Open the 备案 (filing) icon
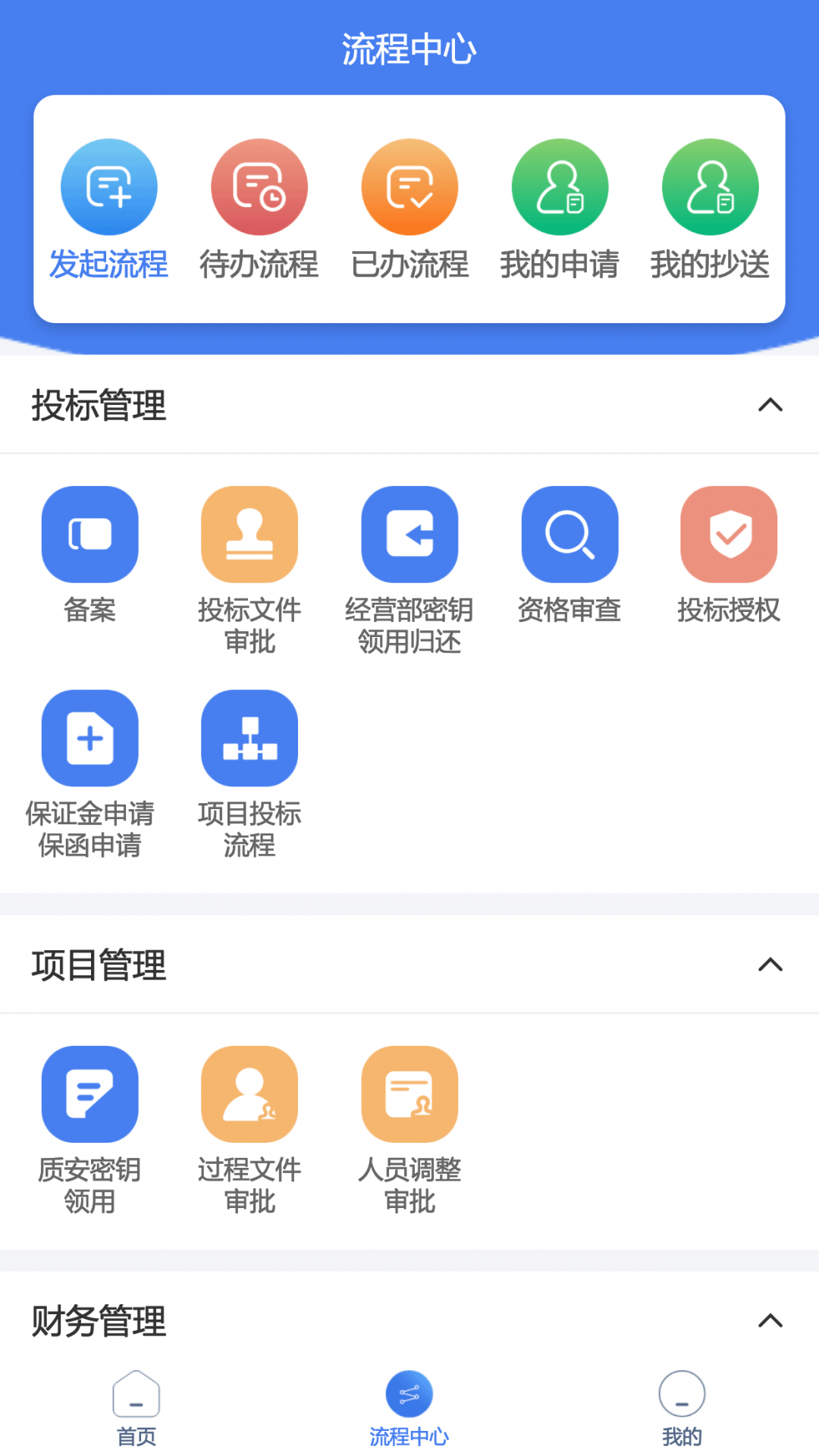This screenshot has height=1456, width=819. pyautogui.click(x=89, y=533)
